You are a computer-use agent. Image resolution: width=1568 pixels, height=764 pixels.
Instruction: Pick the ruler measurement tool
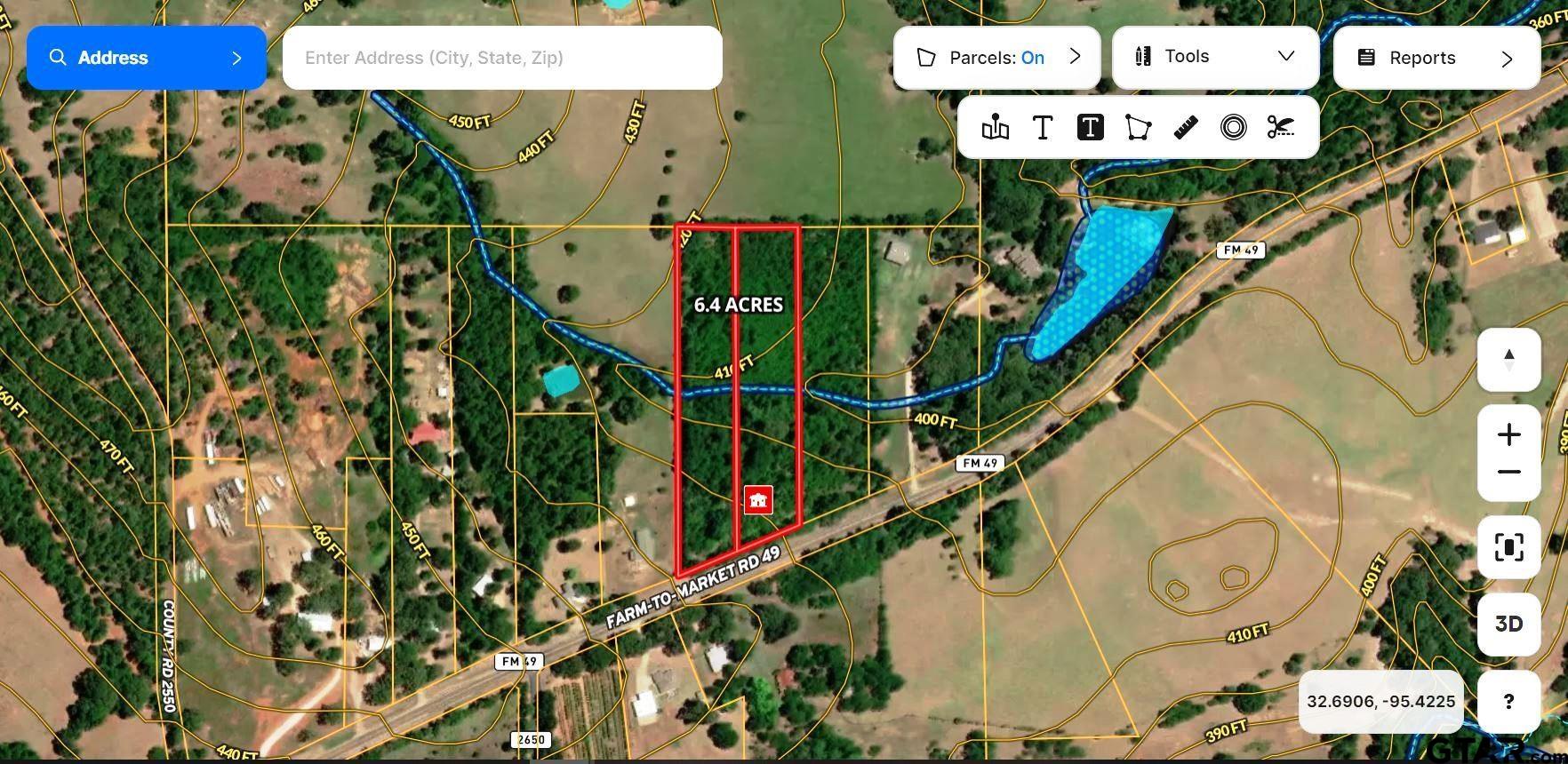[x=1186, y=128]
